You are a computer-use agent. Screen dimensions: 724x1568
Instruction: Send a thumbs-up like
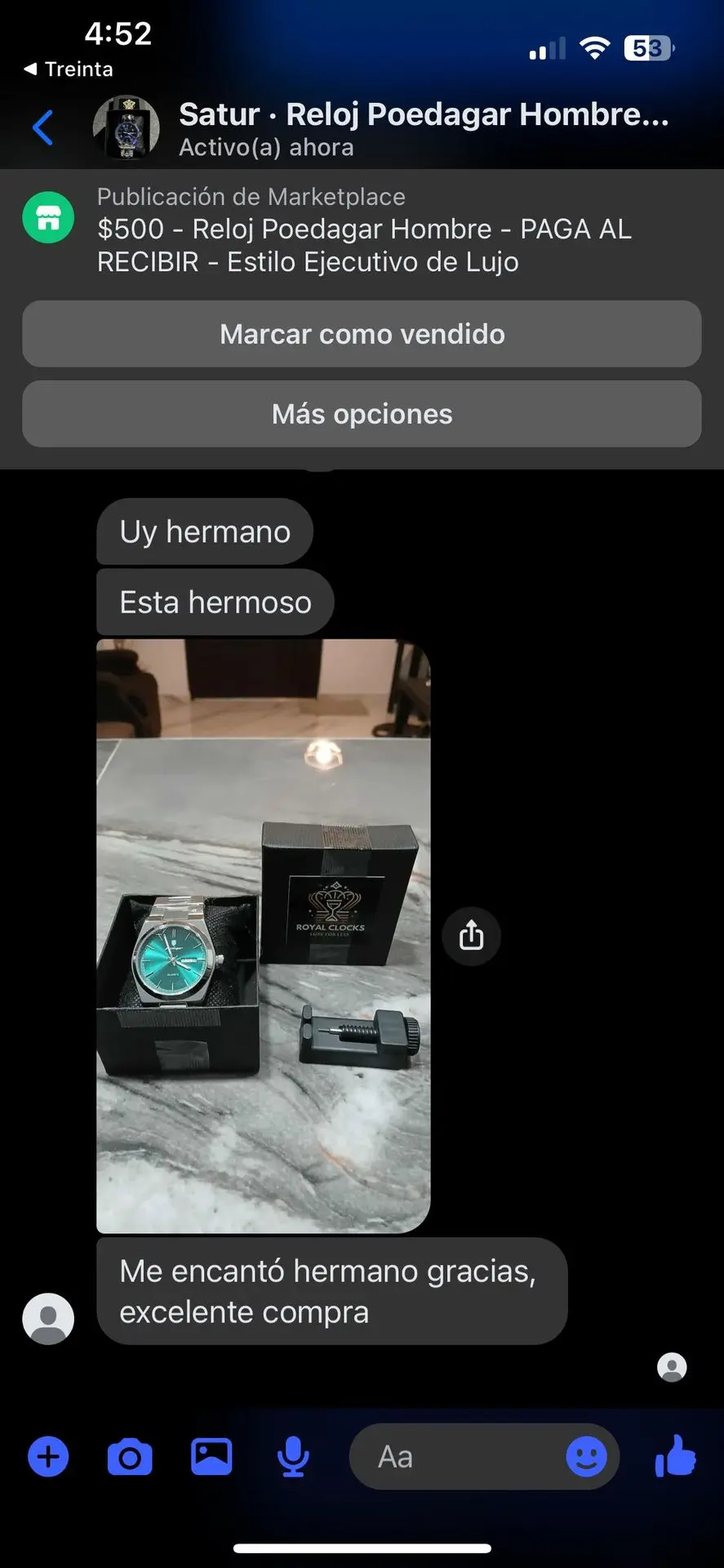[675, 1457]
